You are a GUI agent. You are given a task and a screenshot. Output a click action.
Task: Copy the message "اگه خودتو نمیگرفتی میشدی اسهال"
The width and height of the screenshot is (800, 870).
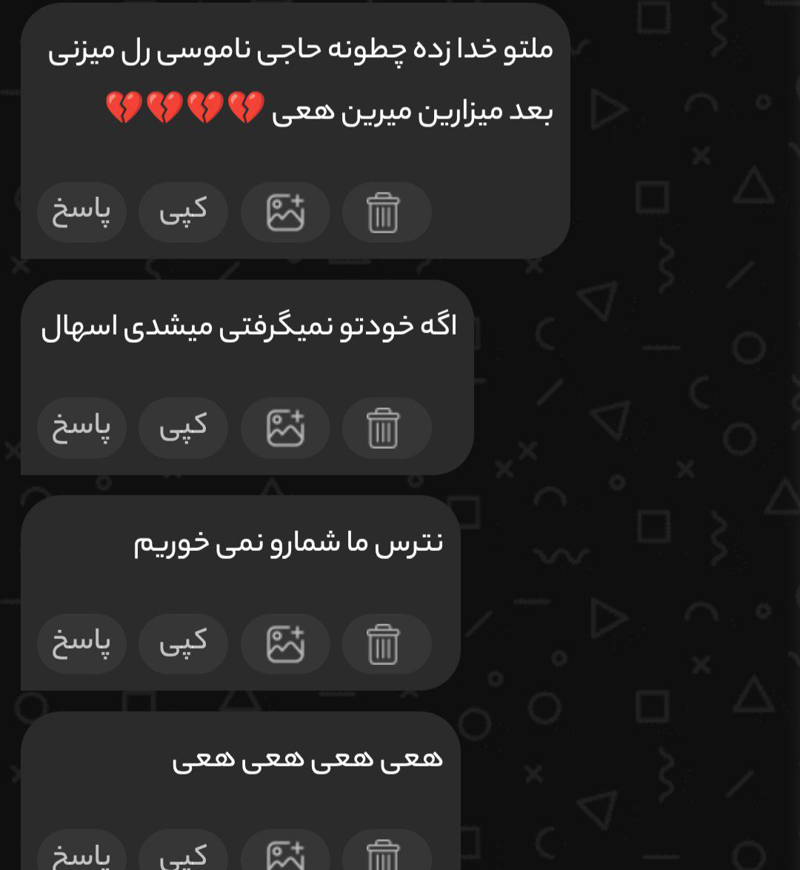point(183,428)
